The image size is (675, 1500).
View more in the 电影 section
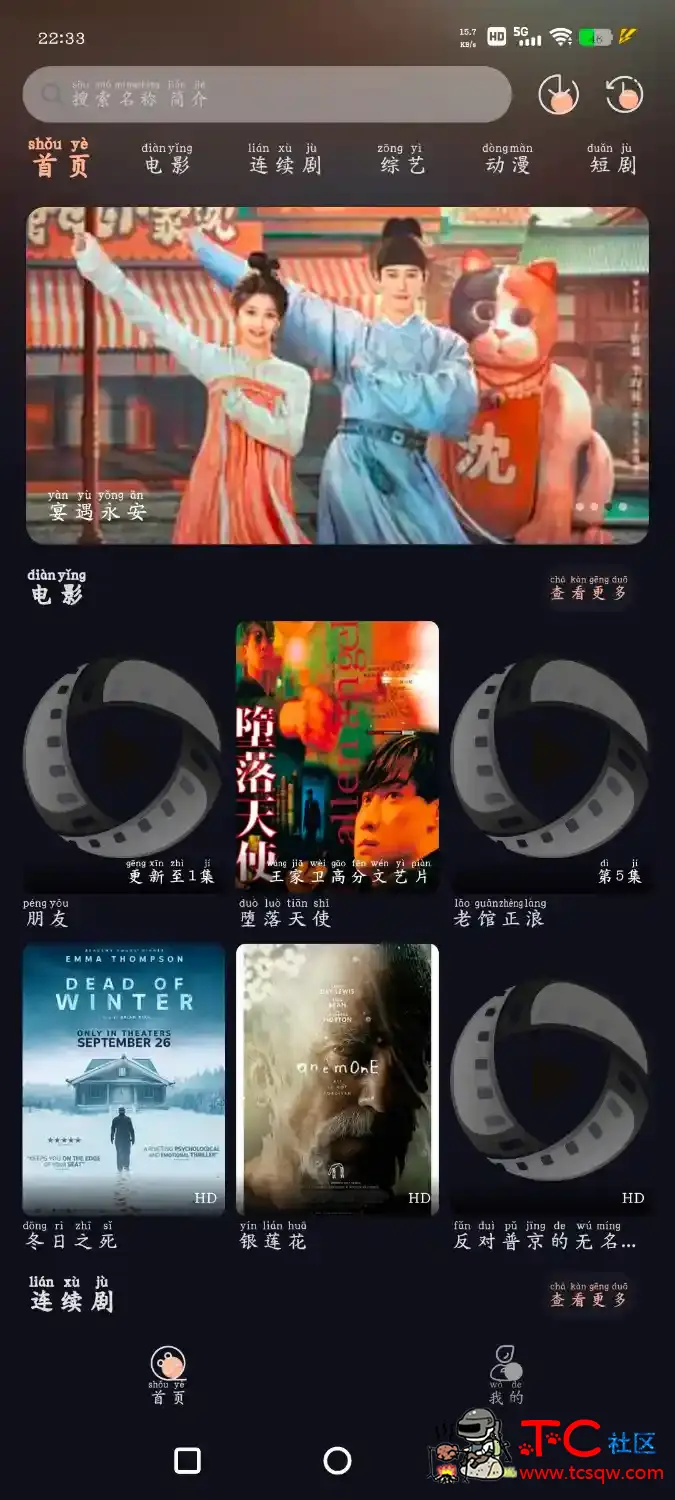click(589, 588)
